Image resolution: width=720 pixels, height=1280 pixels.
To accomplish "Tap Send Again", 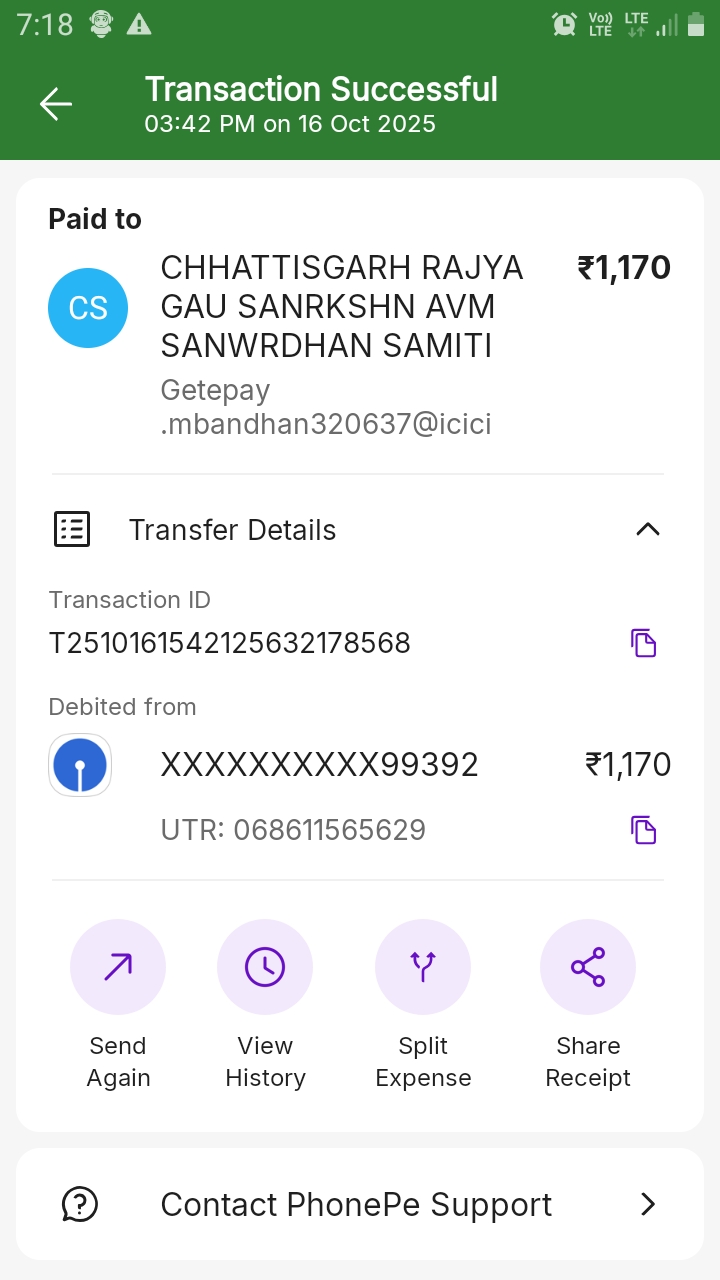I will point(118,968).
